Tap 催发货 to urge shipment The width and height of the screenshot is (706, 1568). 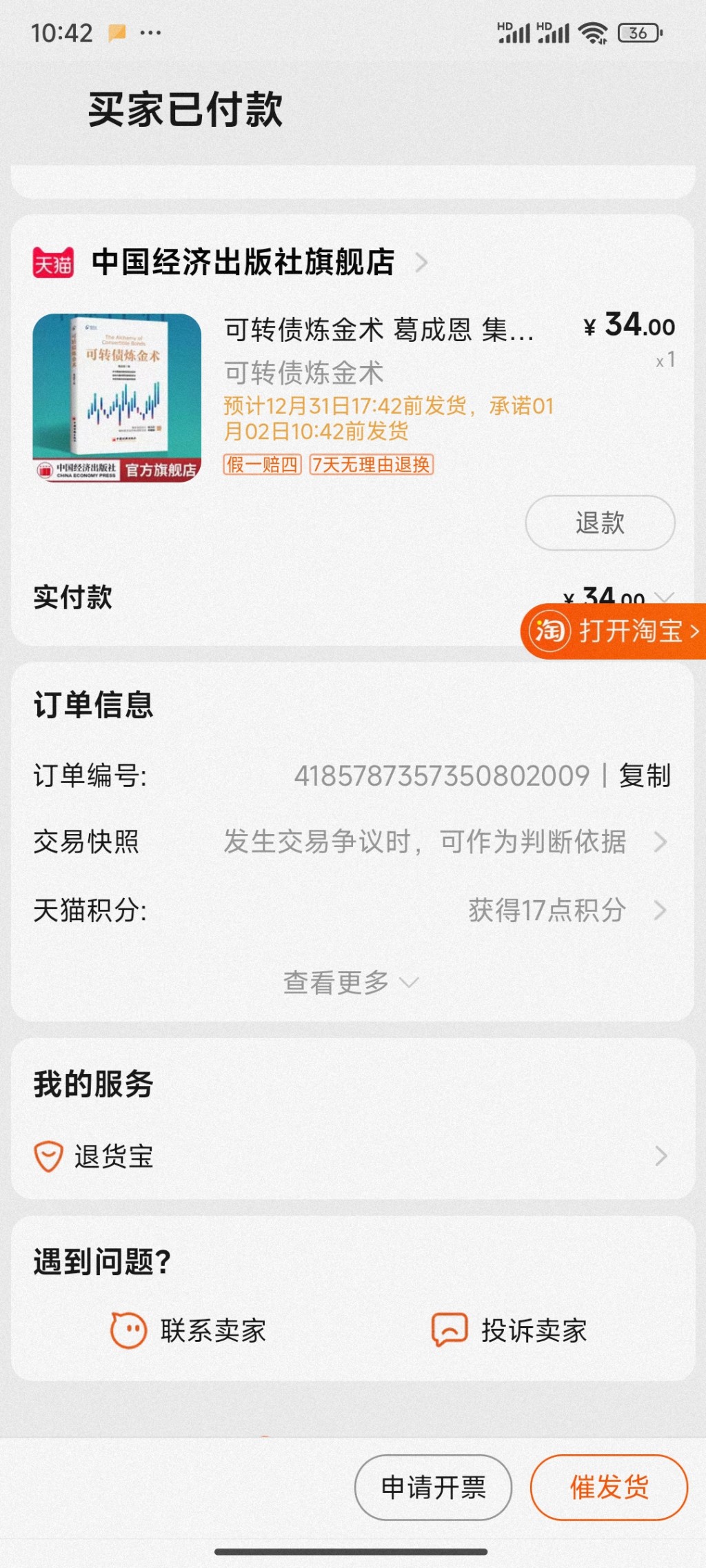click(609, 1487)
